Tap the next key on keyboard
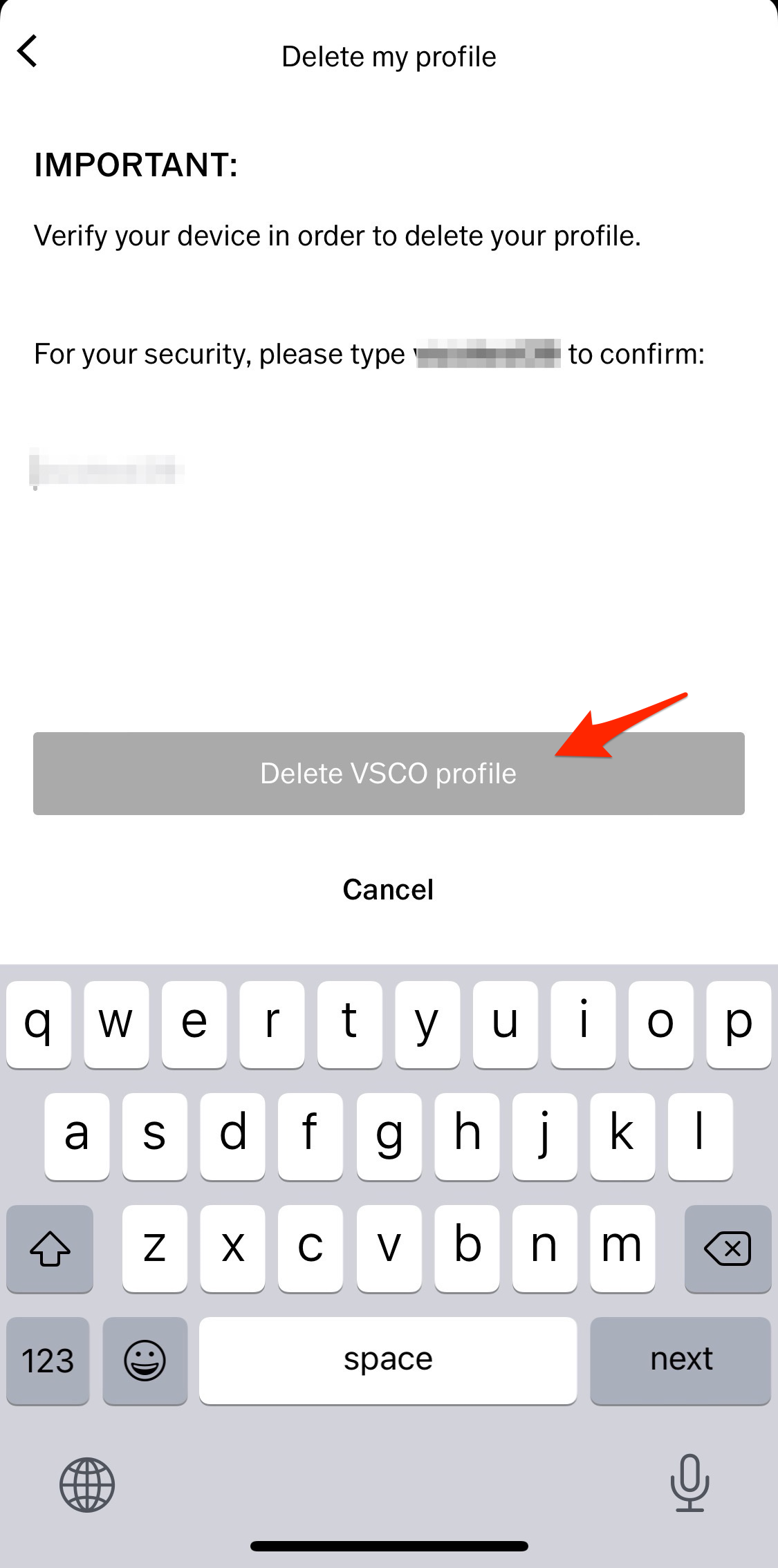The height and width of the screenshot is (1568, 778). click(680, 1360)
